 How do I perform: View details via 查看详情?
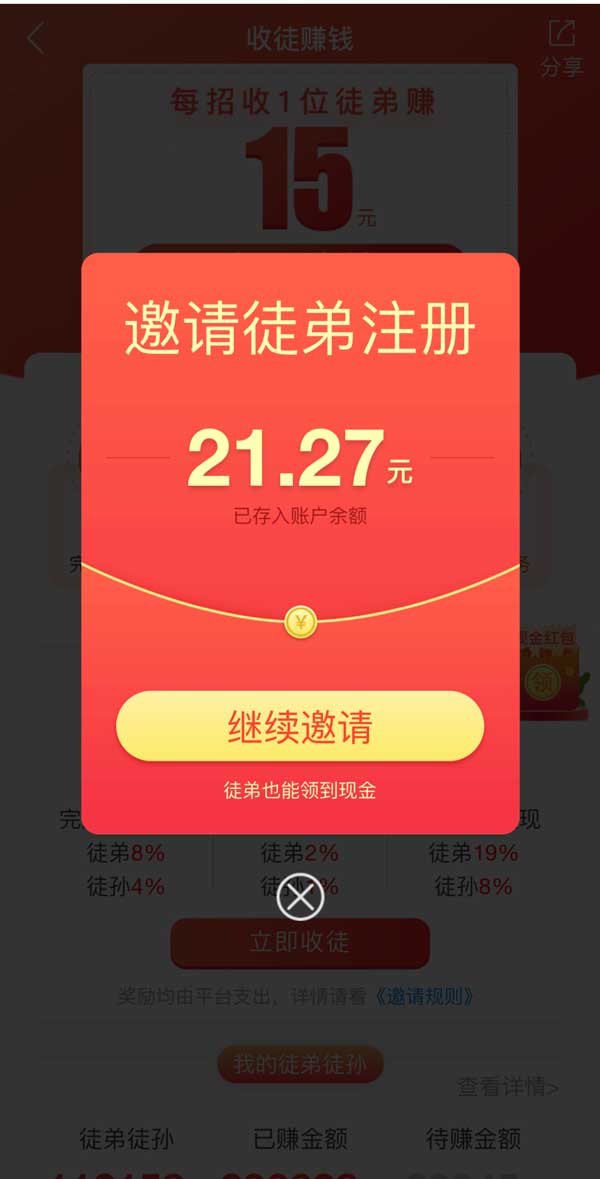(x=508, y=1086)
